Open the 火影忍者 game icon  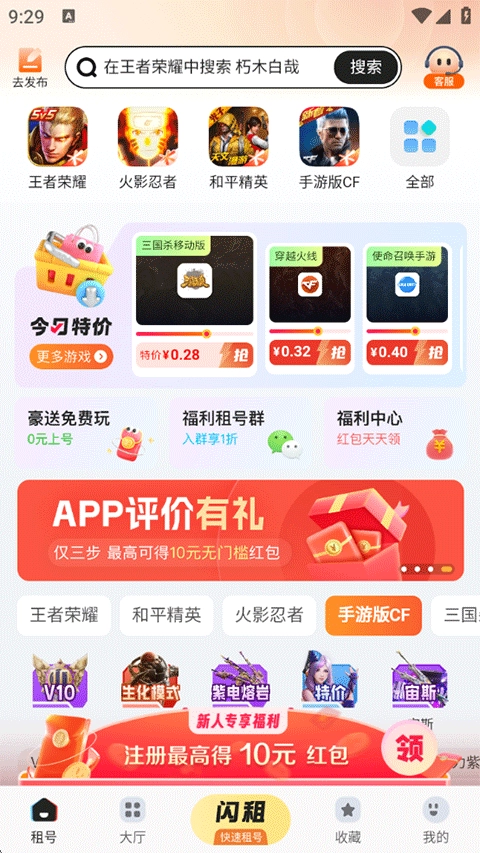[147, 148]
